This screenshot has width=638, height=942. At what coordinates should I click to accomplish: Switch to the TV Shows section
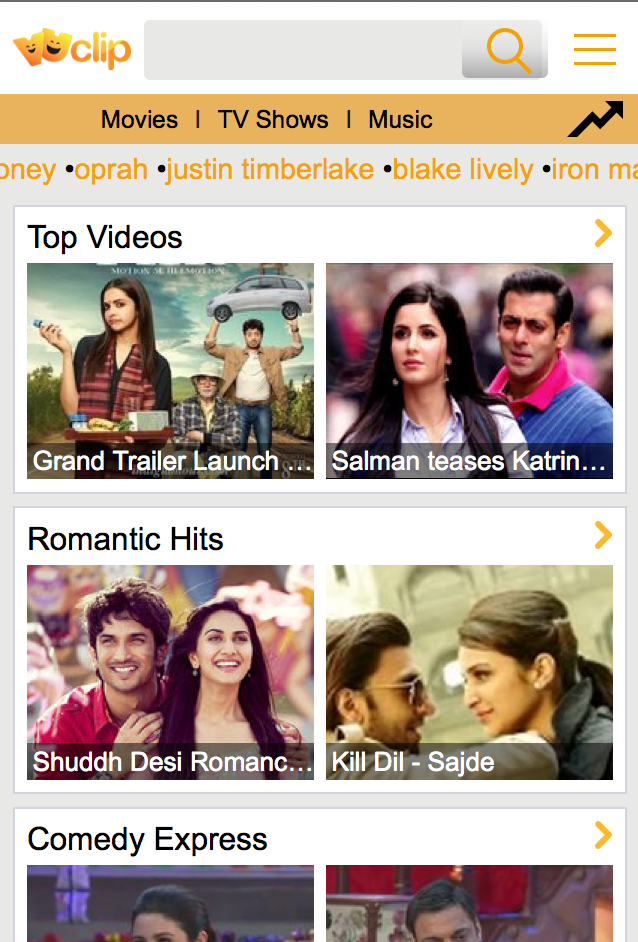point(273,120)
